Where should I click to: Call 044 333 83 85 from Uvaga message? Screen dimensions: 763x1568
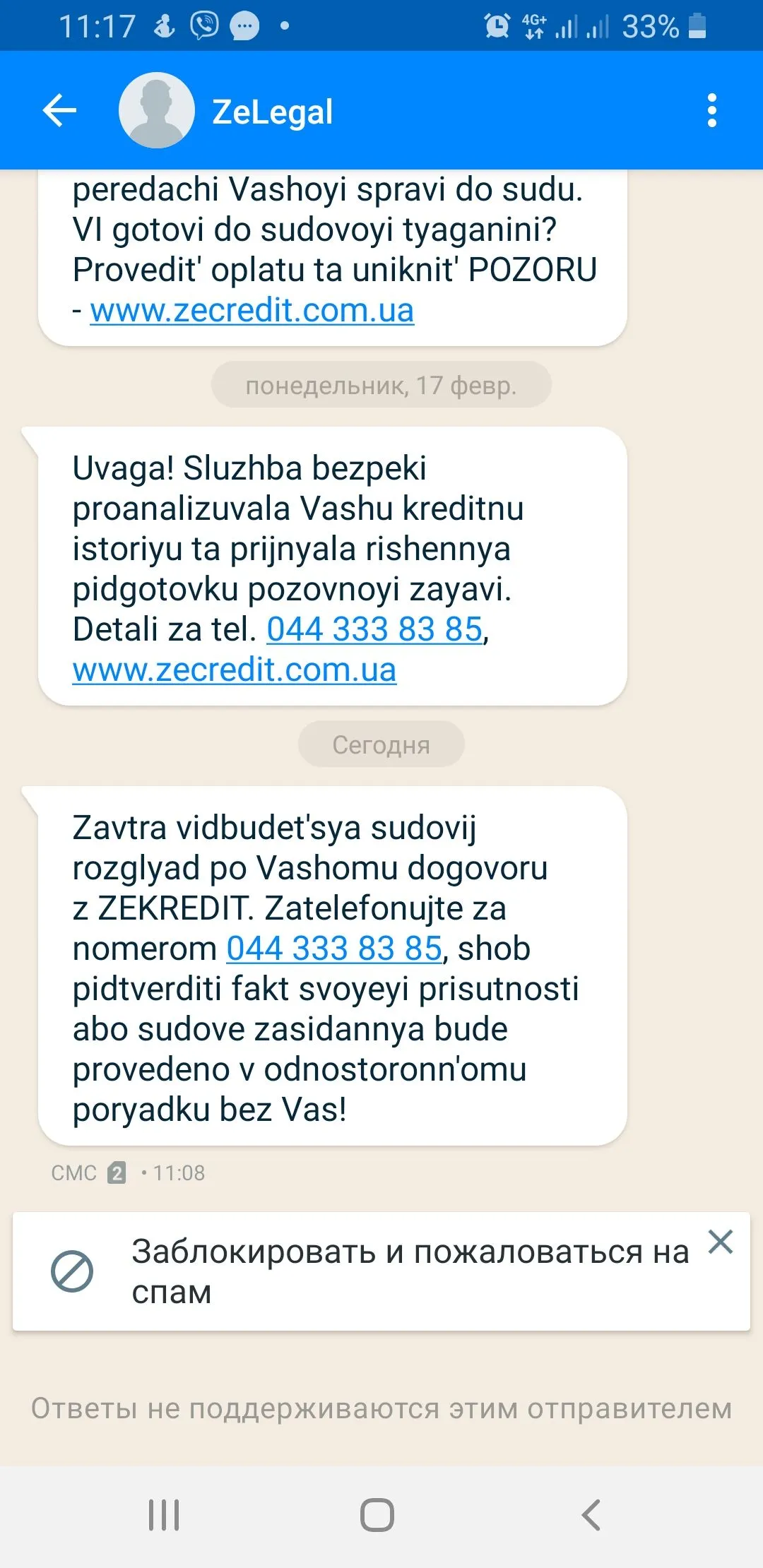(x=374, y=629)
